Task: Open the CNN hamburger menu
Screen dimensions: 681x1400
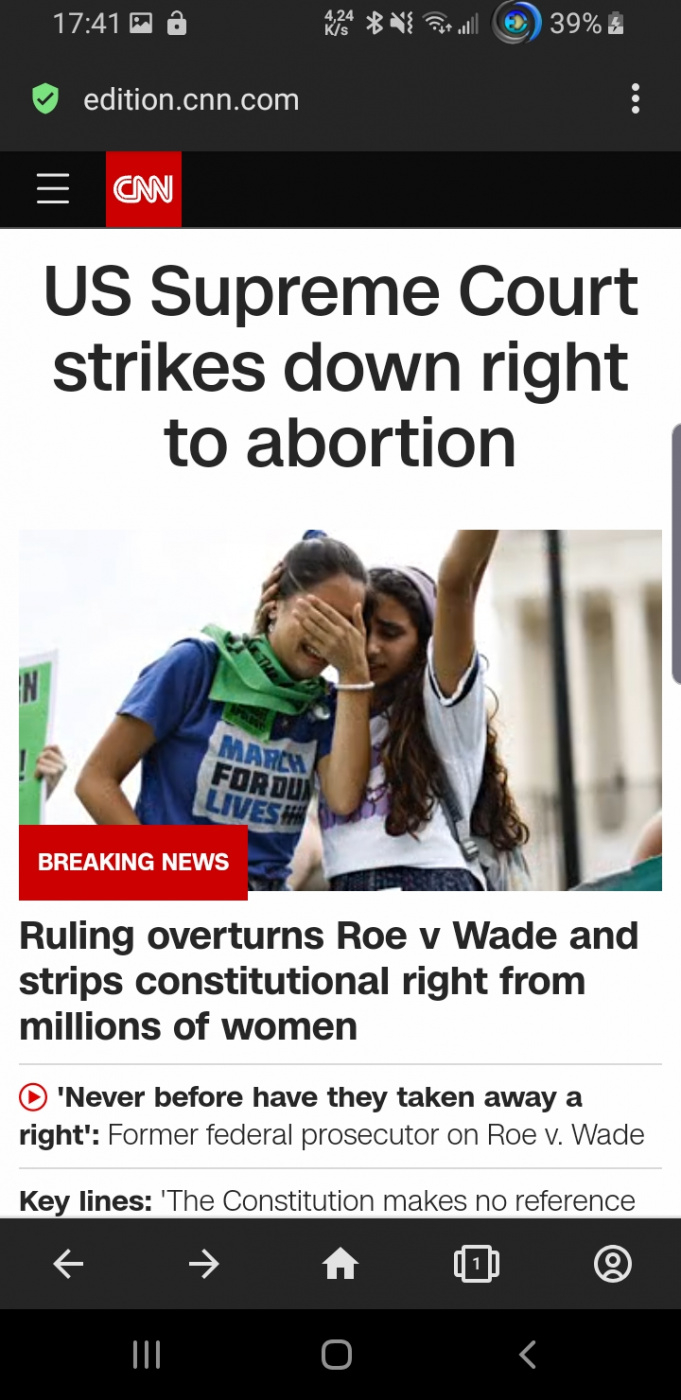Action: click(53, 188)
